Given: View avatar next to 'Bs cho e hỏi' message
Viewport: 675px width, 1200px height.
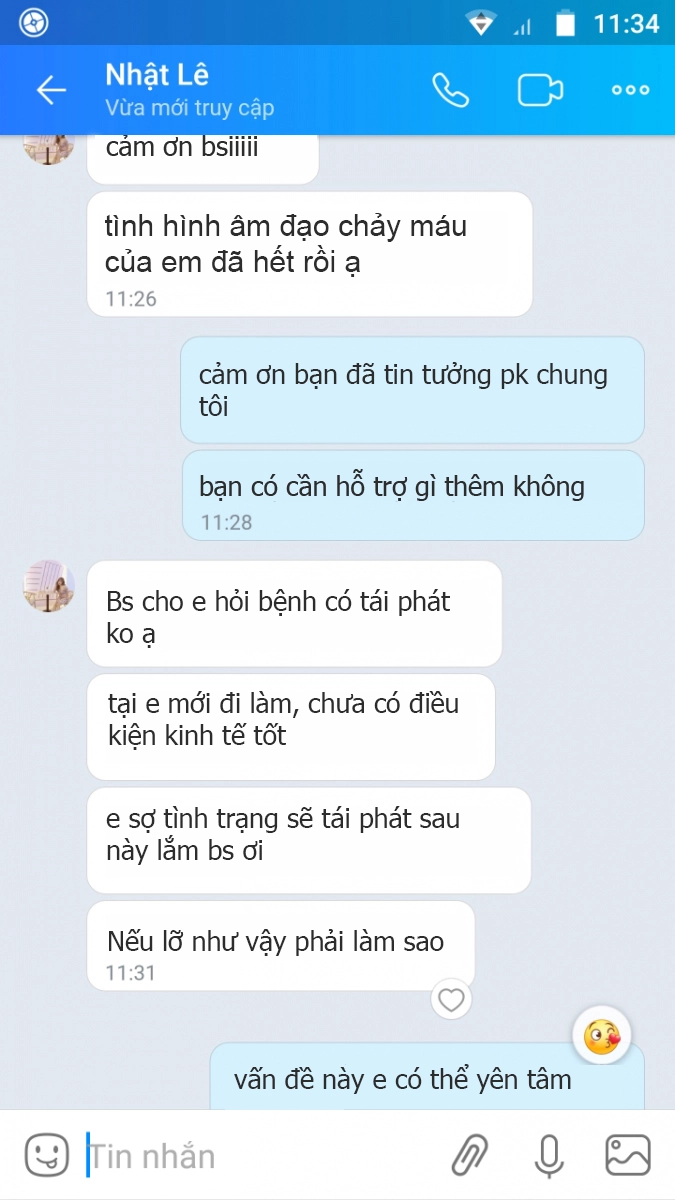Looking at the screenshot, I should 49,587.
